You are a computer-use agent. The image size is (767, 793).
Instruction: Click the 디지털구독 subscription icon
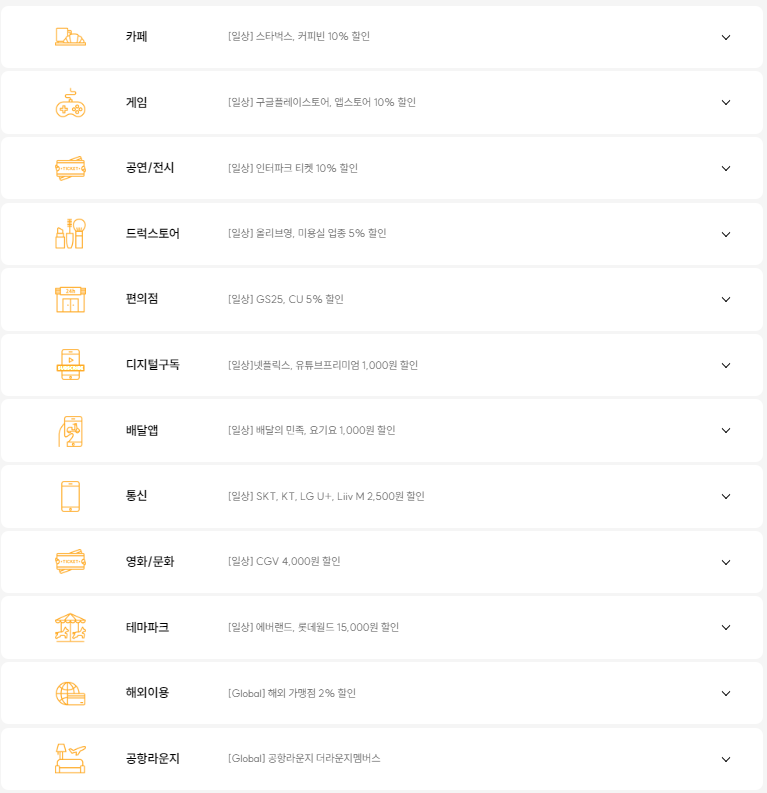(x=69, y=365)
